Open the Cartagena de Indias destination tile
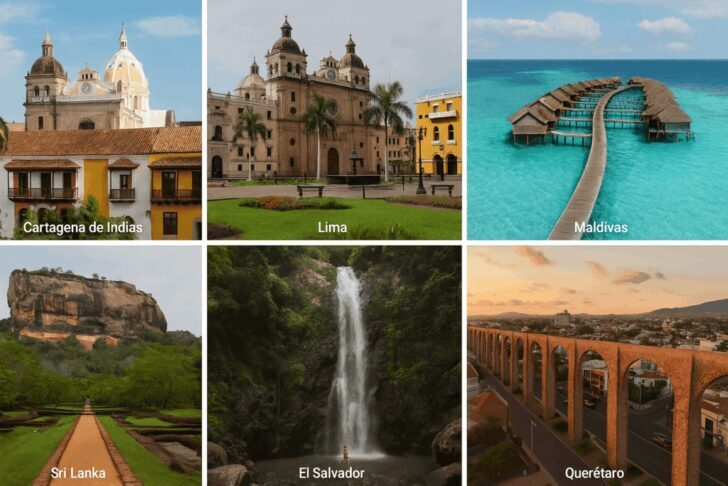This screenshot has height=486, width=728. 100,120
